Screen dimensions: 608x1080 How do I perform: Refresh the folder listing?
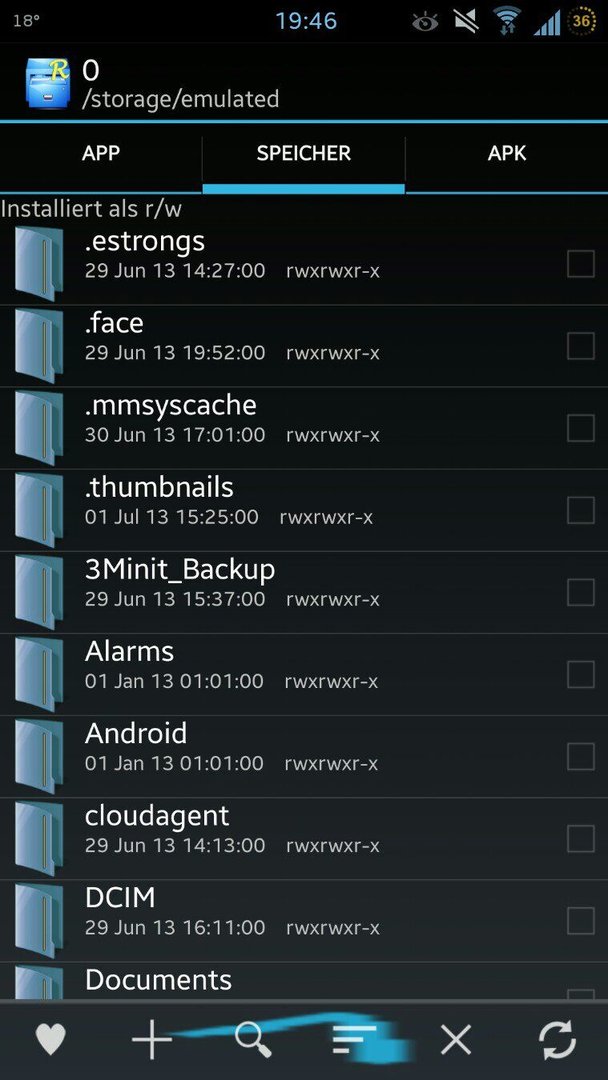(x=558, y=1039)
